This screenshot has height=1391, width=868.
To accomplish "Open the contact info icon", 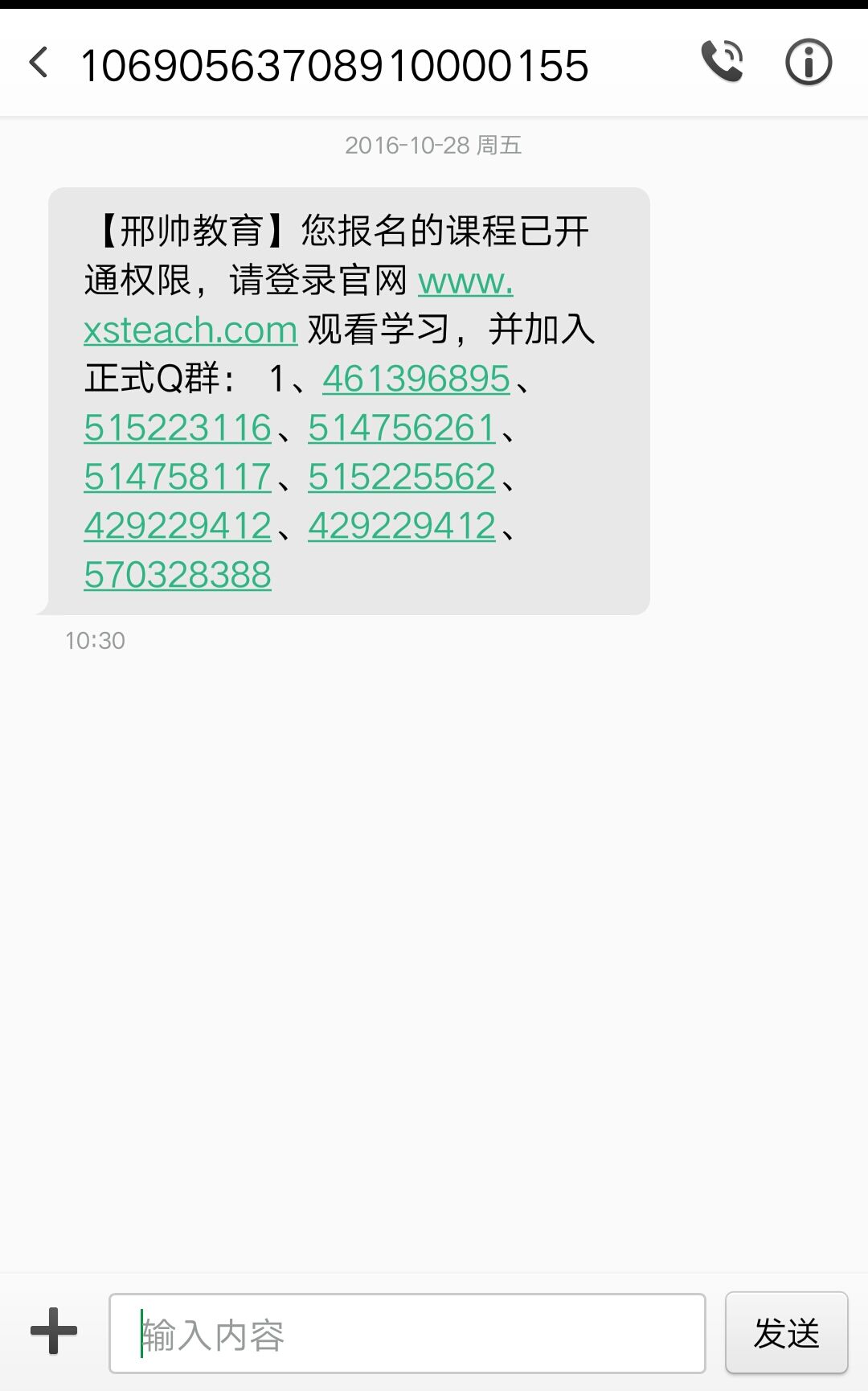I will coord(808,61).
